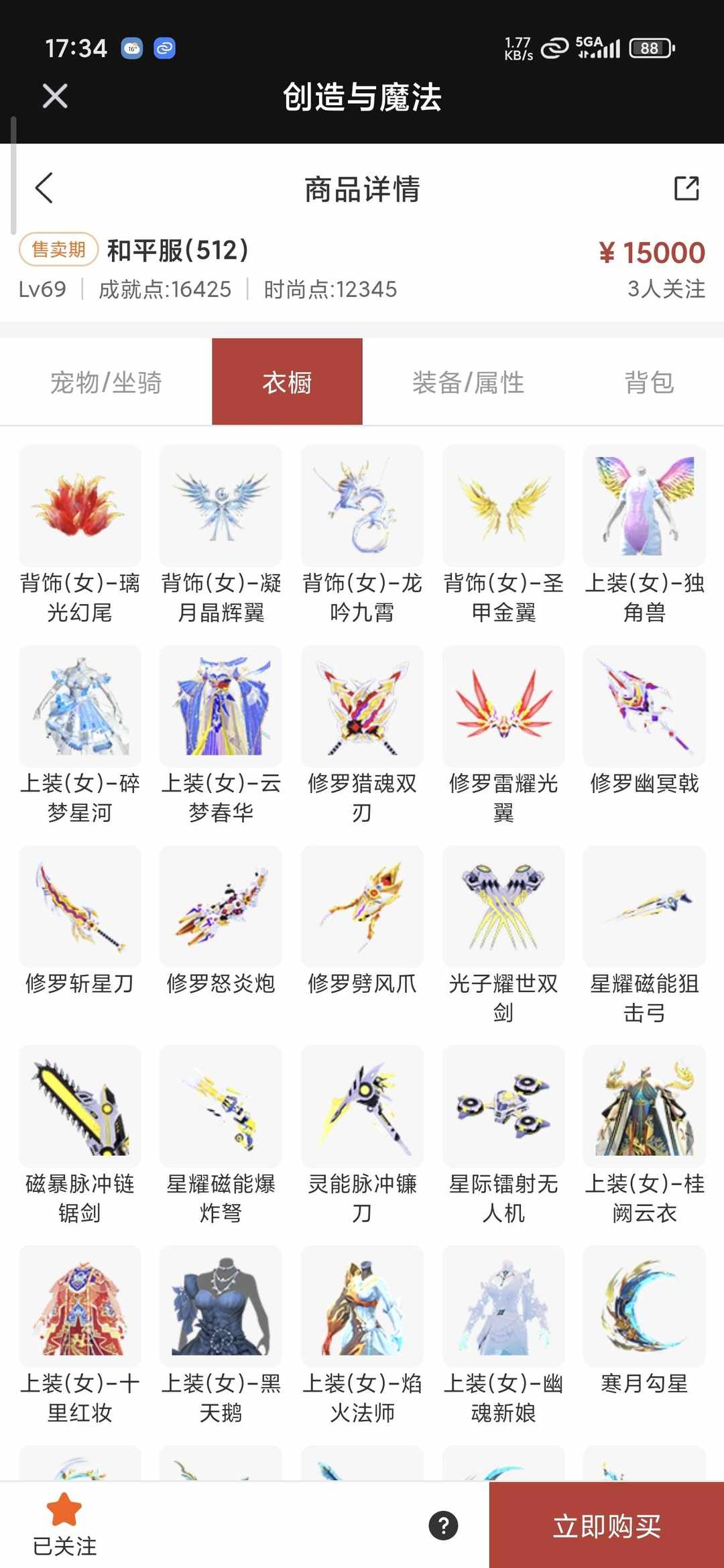The height and width of the screenshot is (1568, 724).
Task: Switch to the 装备/属性 tab
Action: pos(469,382)
